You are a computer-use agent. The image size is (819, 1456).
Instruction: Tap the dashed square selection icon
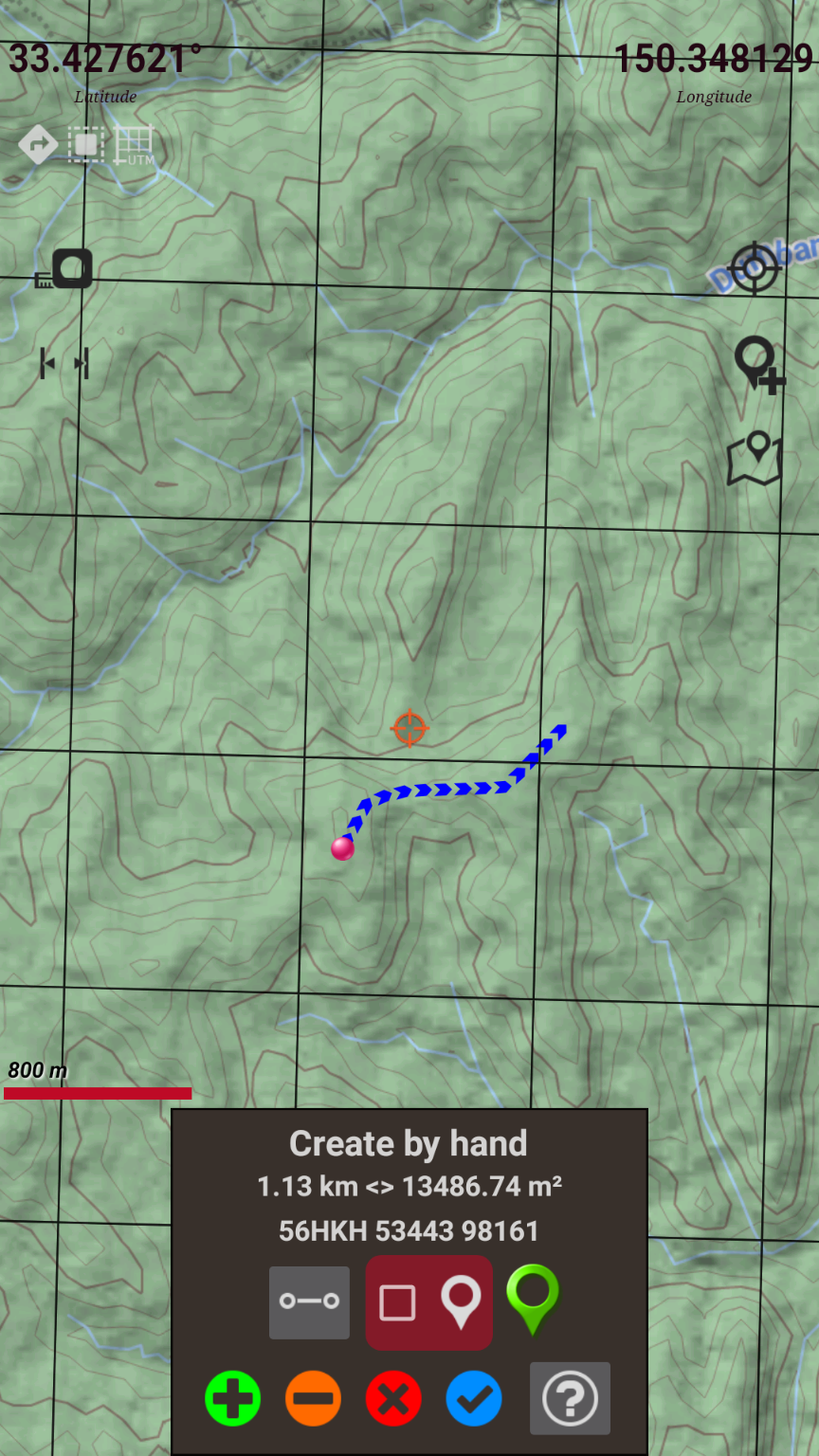86,144
